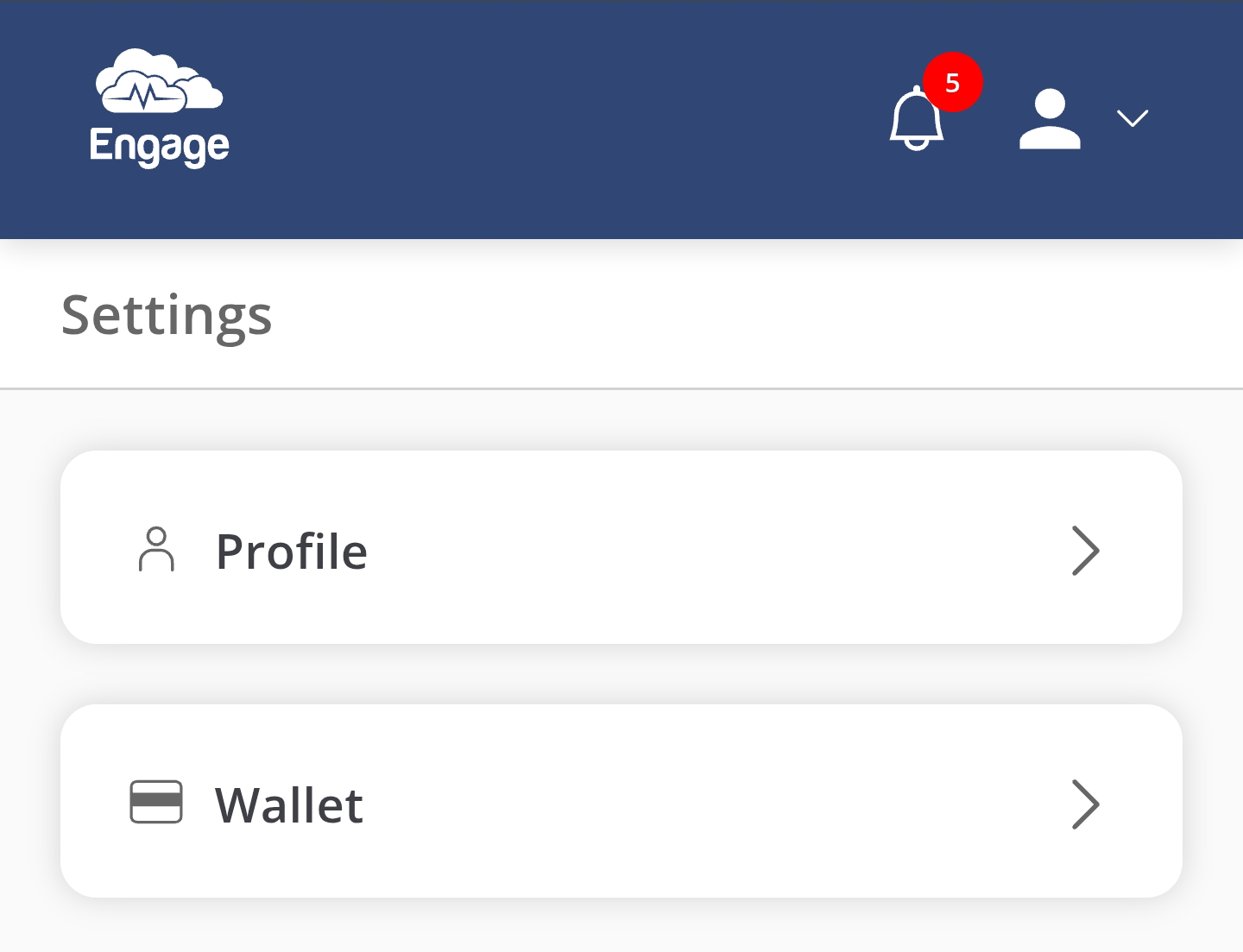Open the notifications bell
The height and width of the screenshot is (952, 1243).
coord(917,119)
